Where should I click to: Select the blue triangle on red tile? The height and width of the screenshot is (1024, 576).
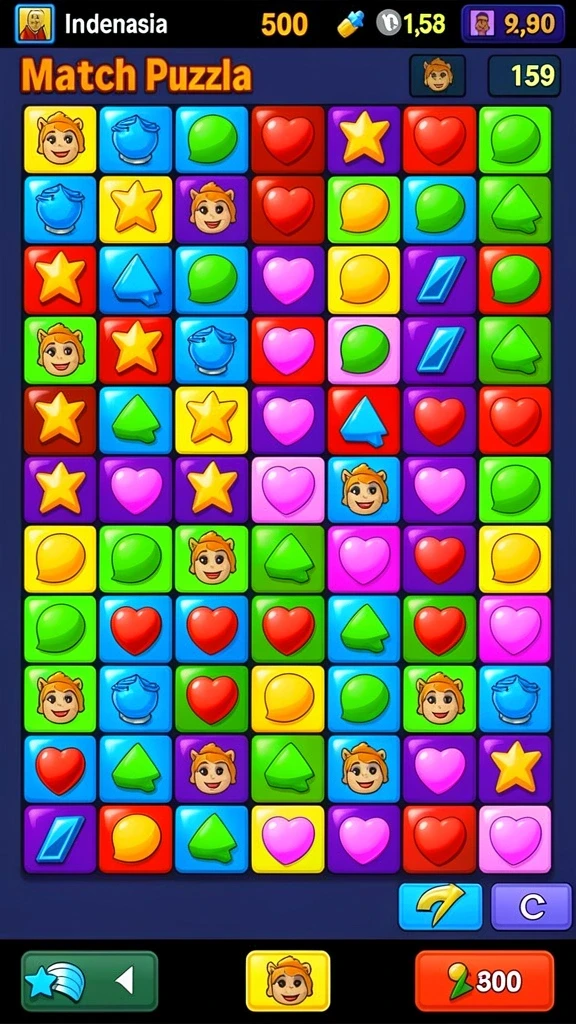click(x=364, y=421)
